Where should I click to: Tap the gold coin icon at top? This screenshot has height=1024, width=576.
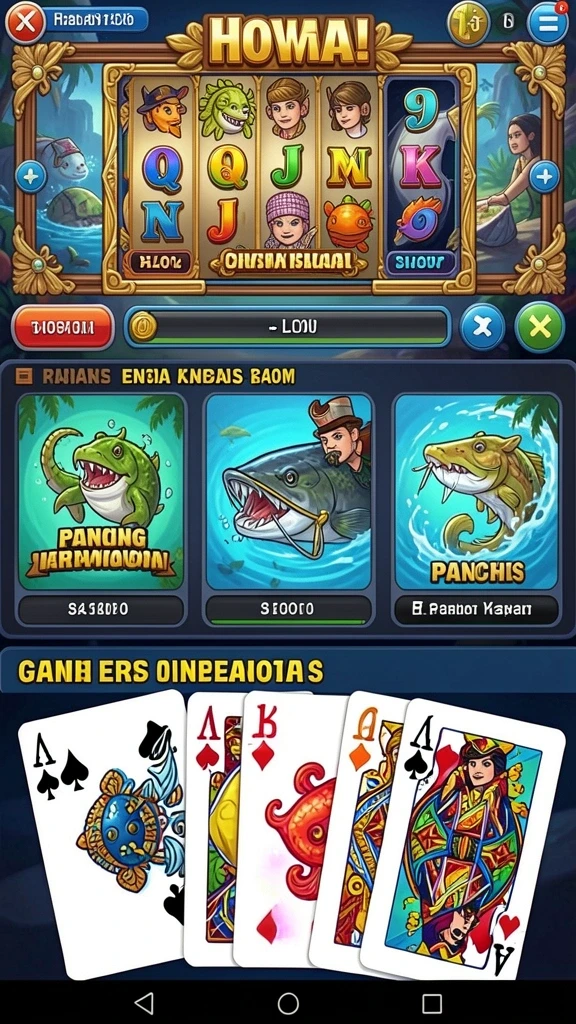tap(468, 23)
